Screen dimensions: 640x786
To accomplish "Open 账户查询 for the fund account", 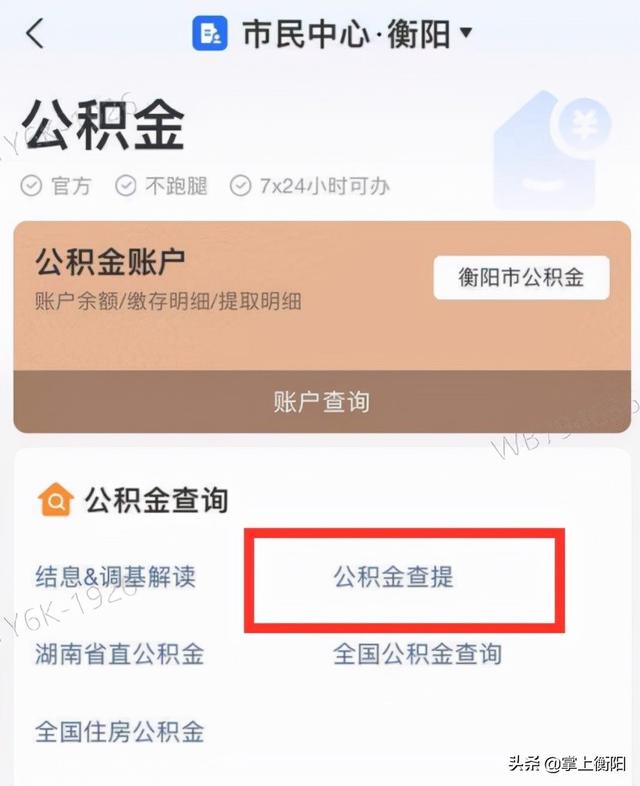I will 321,402.
